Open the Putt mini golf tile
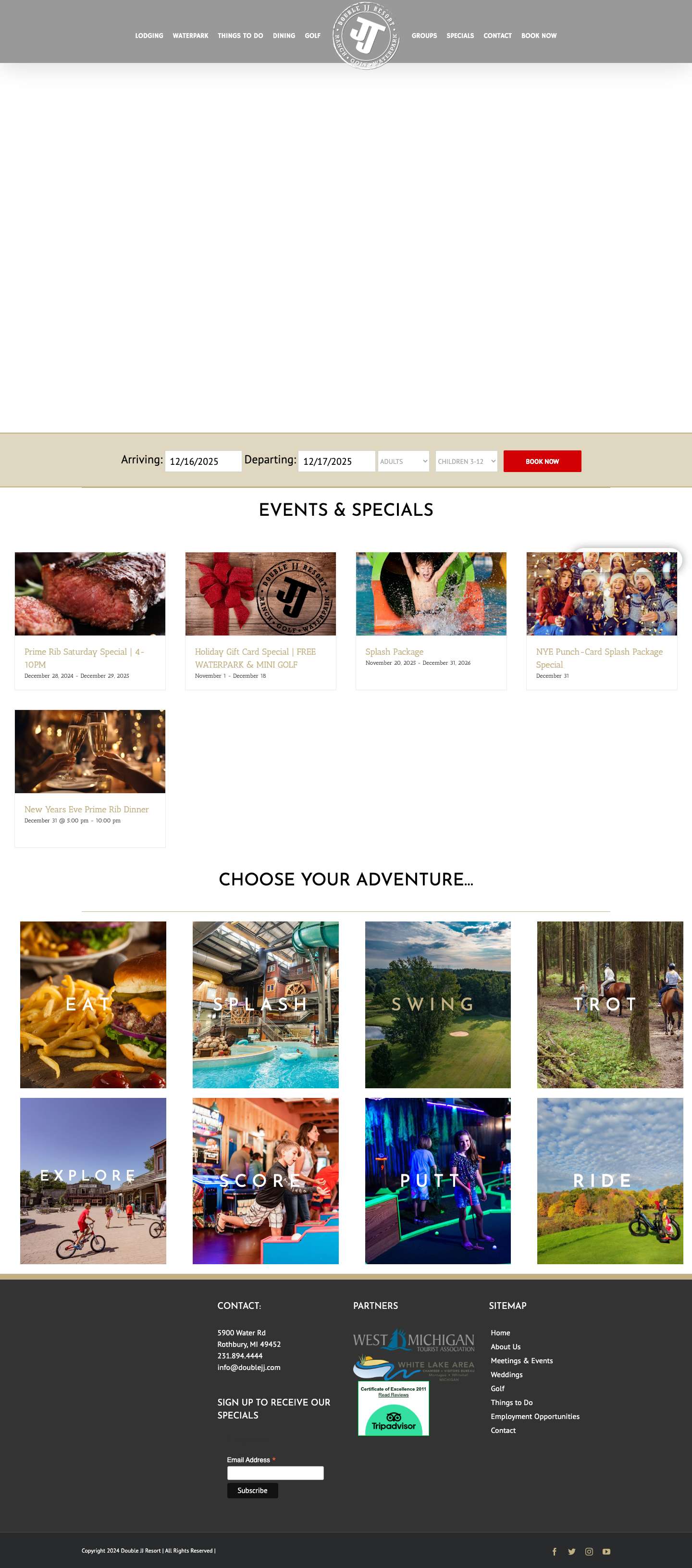 click(x=438, y=1181)
